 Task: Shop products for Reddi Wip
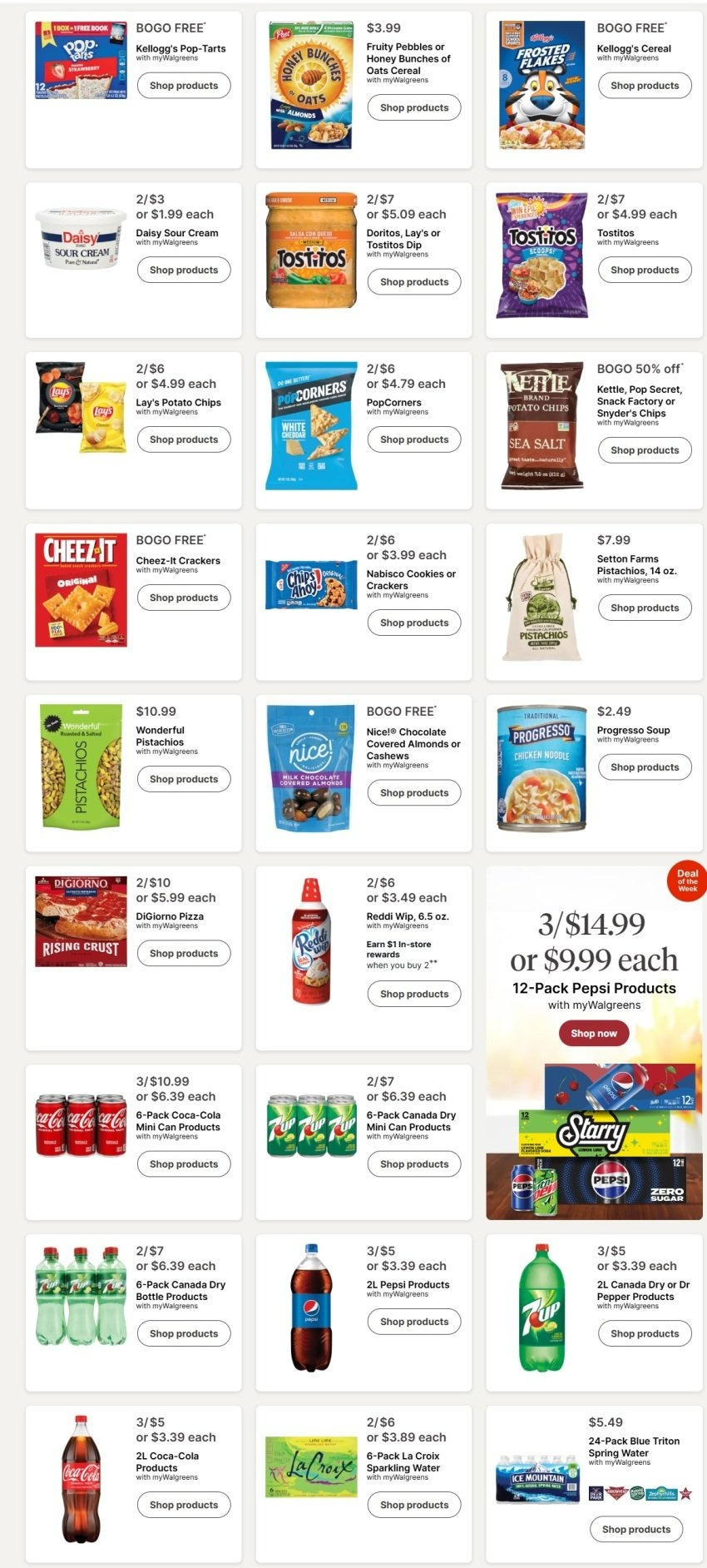tap(414, 994)
